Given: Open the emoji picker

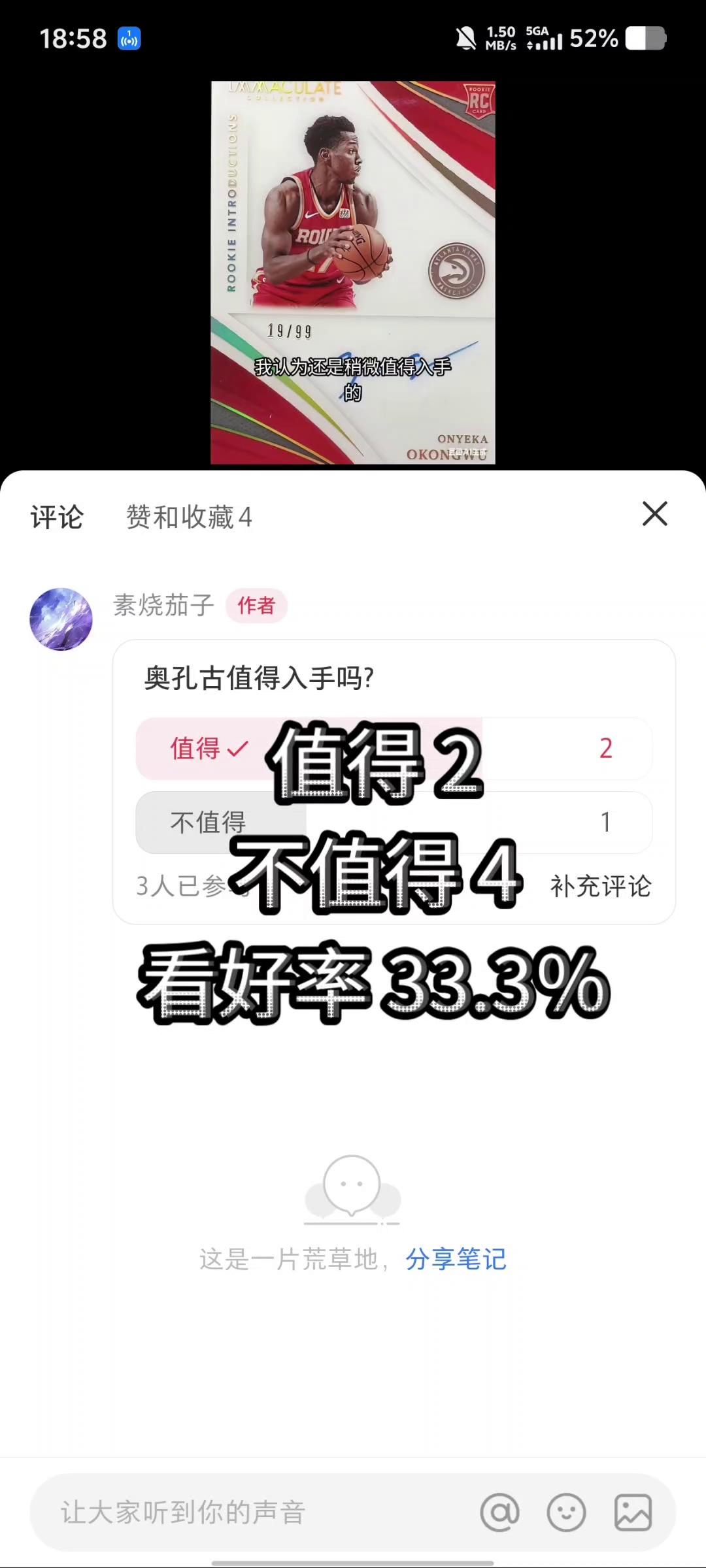Looking at the screenshot, I should point(566,1512).
